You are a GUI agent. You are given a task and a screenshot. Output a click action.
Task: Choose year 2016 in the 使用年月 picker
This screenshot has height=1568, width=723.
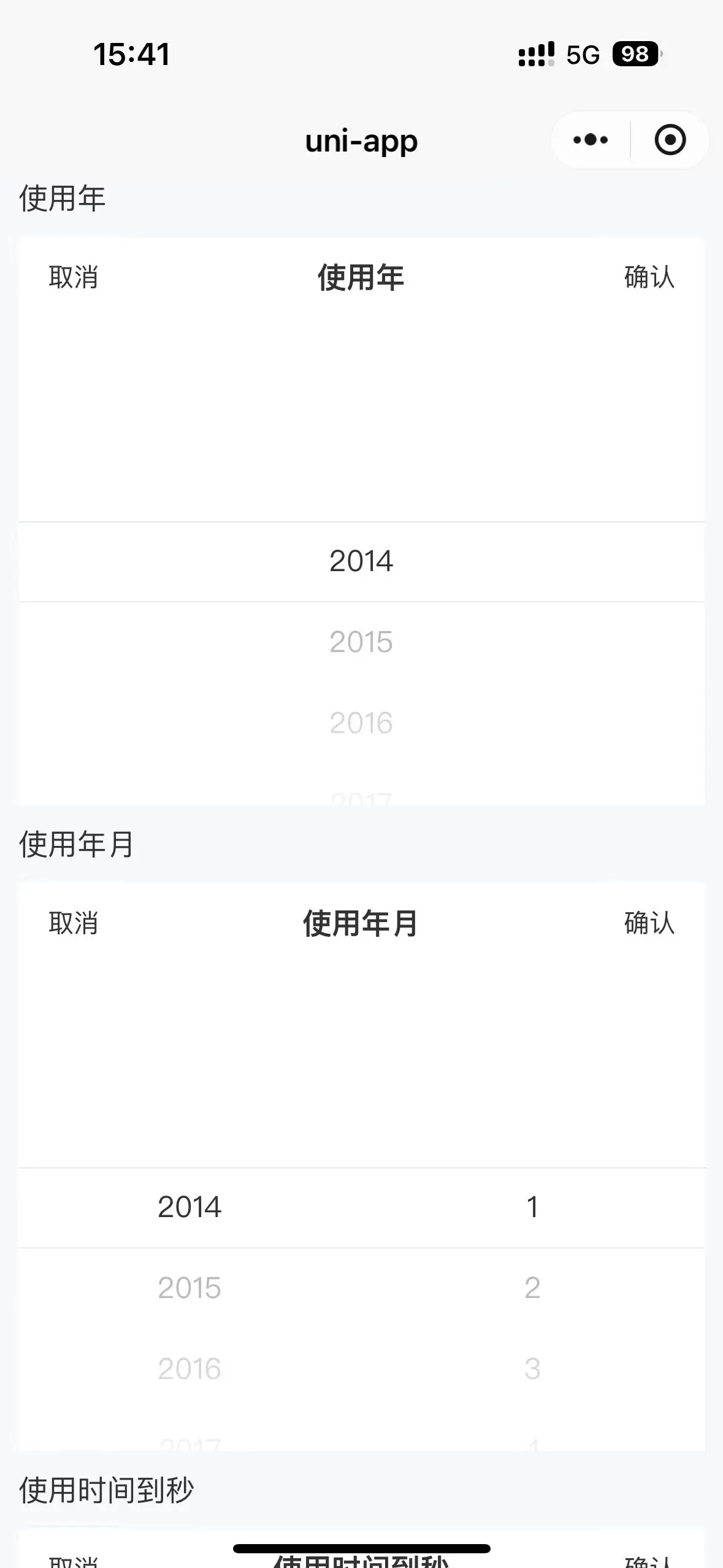tap(189, 1369)
